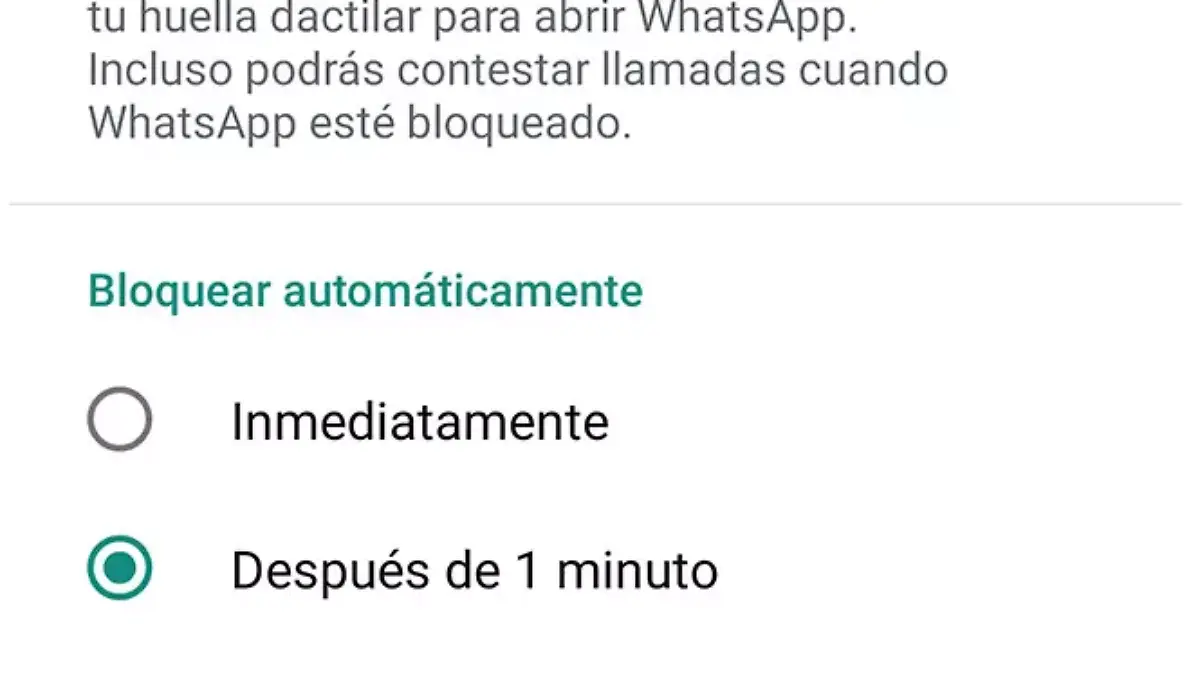Choose Después de 1 minuto option

pos(119,569)
